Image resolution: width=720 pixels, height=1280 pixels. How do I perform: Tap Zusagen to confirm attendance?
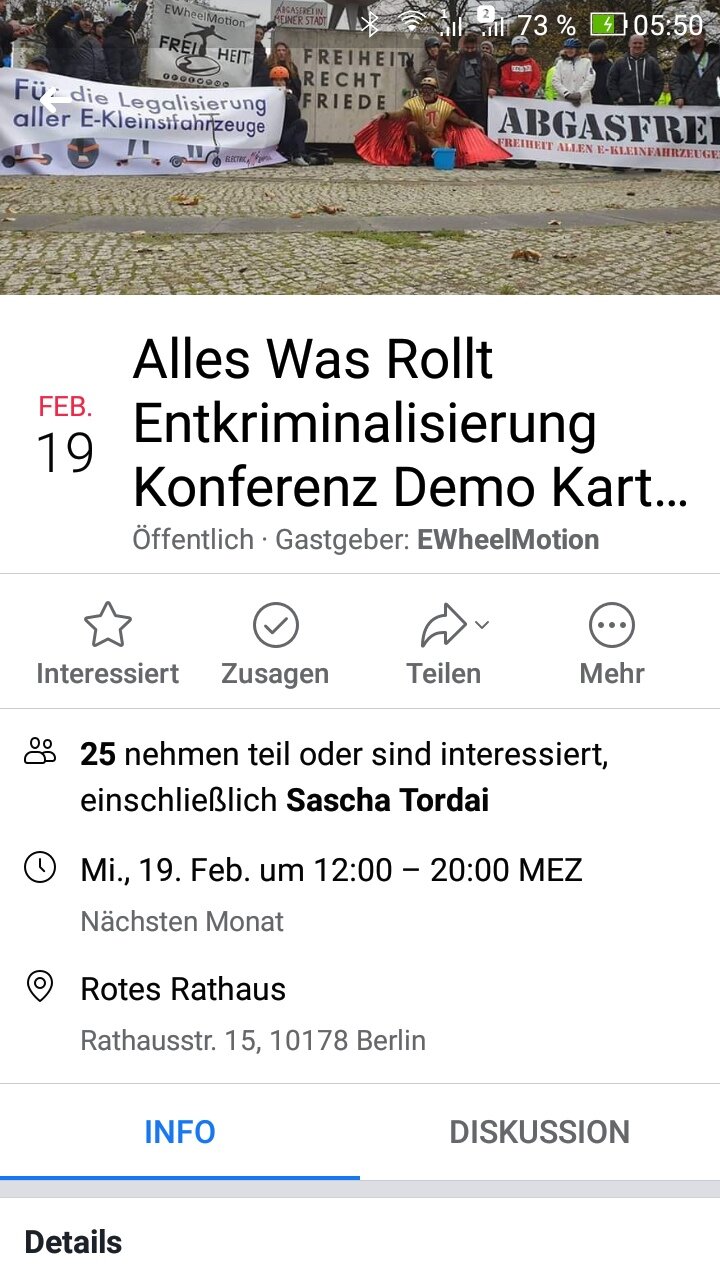tap(275, 644)
